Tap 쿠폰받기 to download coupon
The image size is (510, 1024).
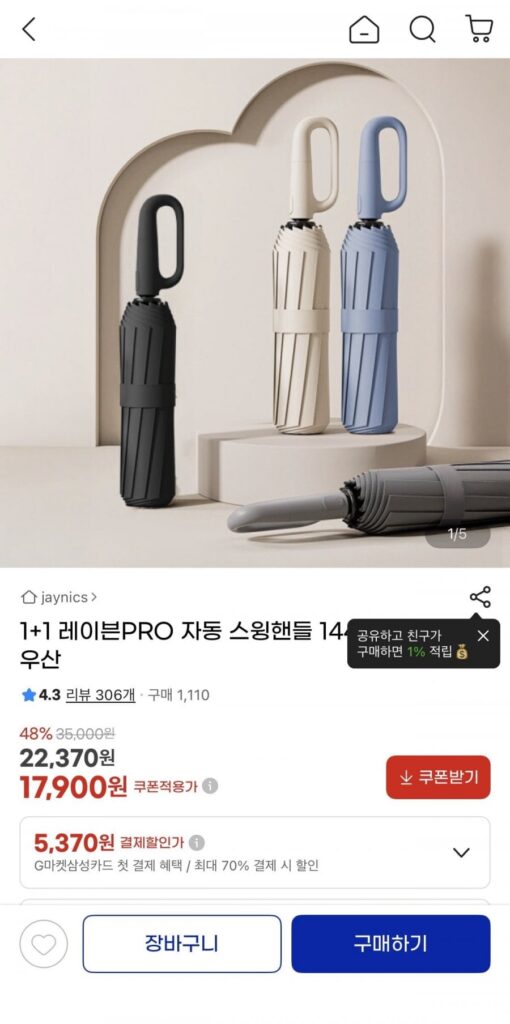pyautogui.click(x=438, y=777)
